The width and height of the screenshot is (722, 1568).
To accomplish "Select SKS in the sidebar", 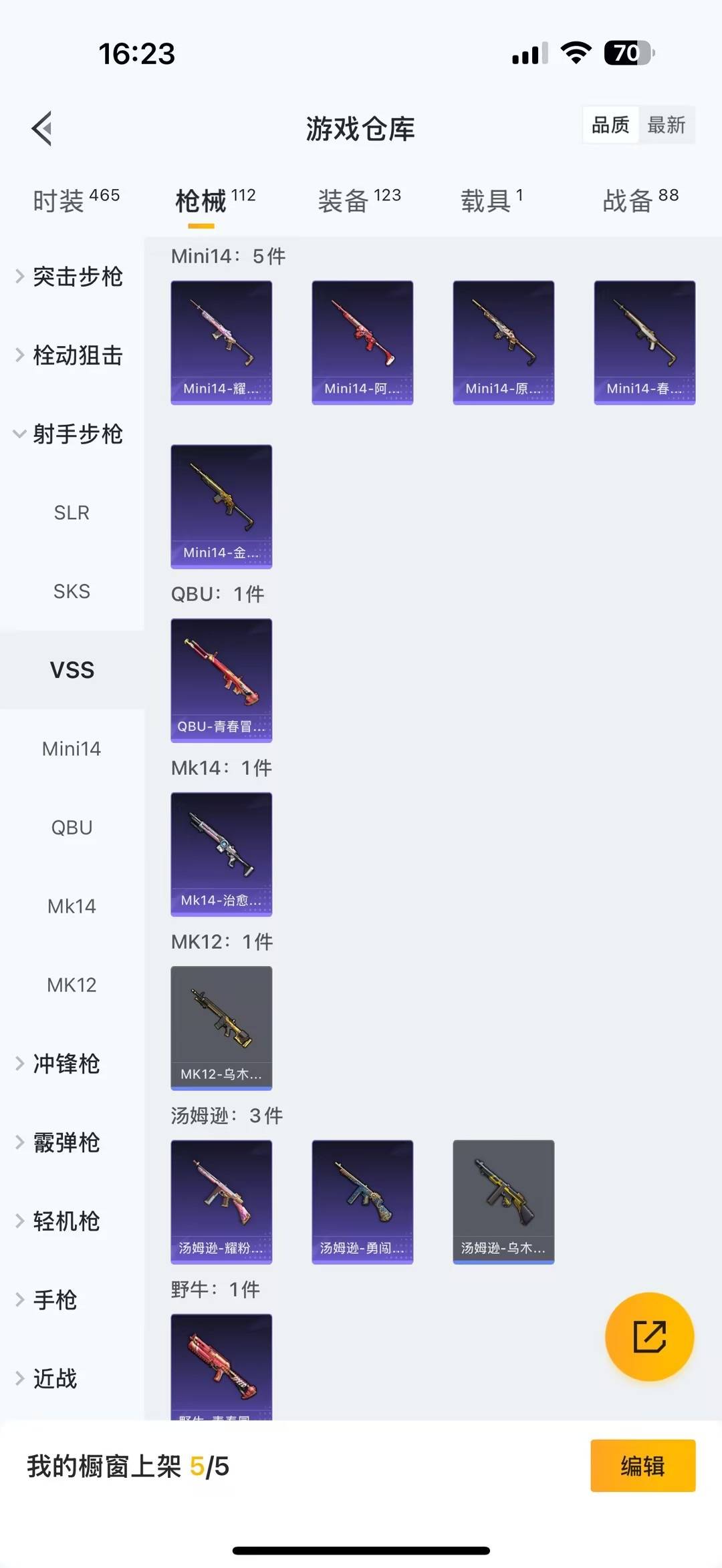I will [x=72, y=591].
